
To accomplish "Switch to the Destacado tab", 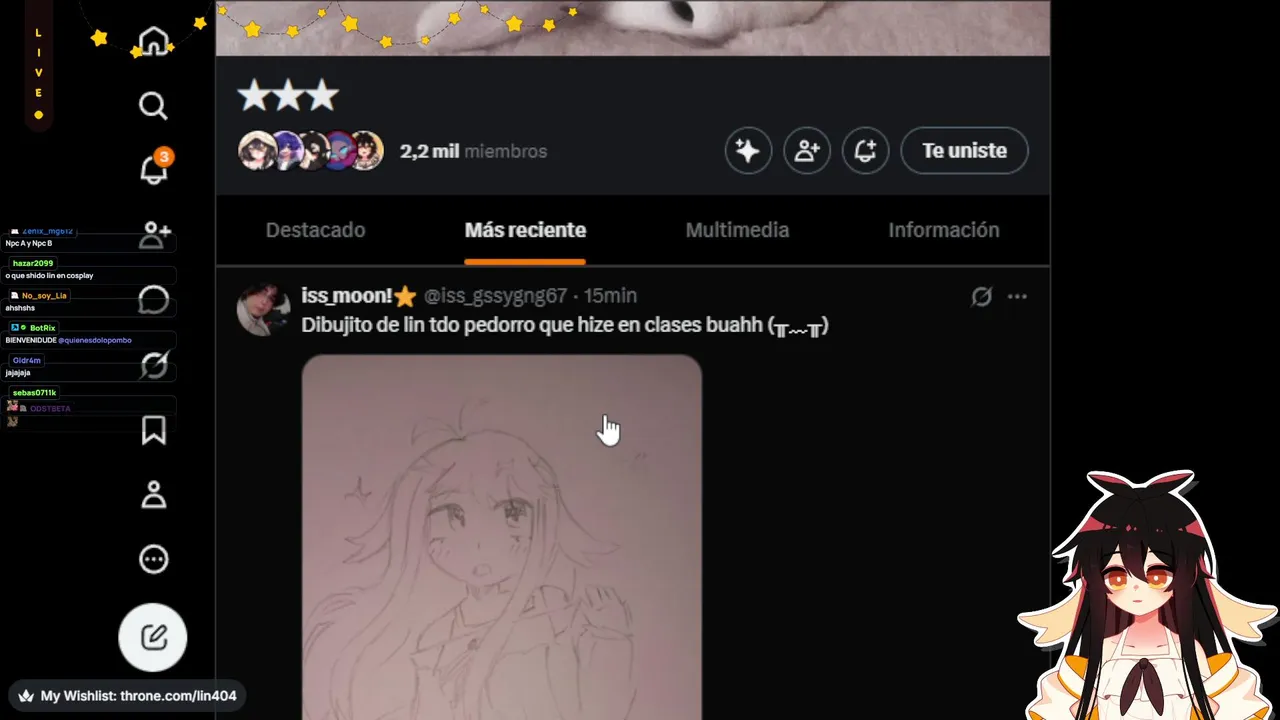I will point(315,230).
